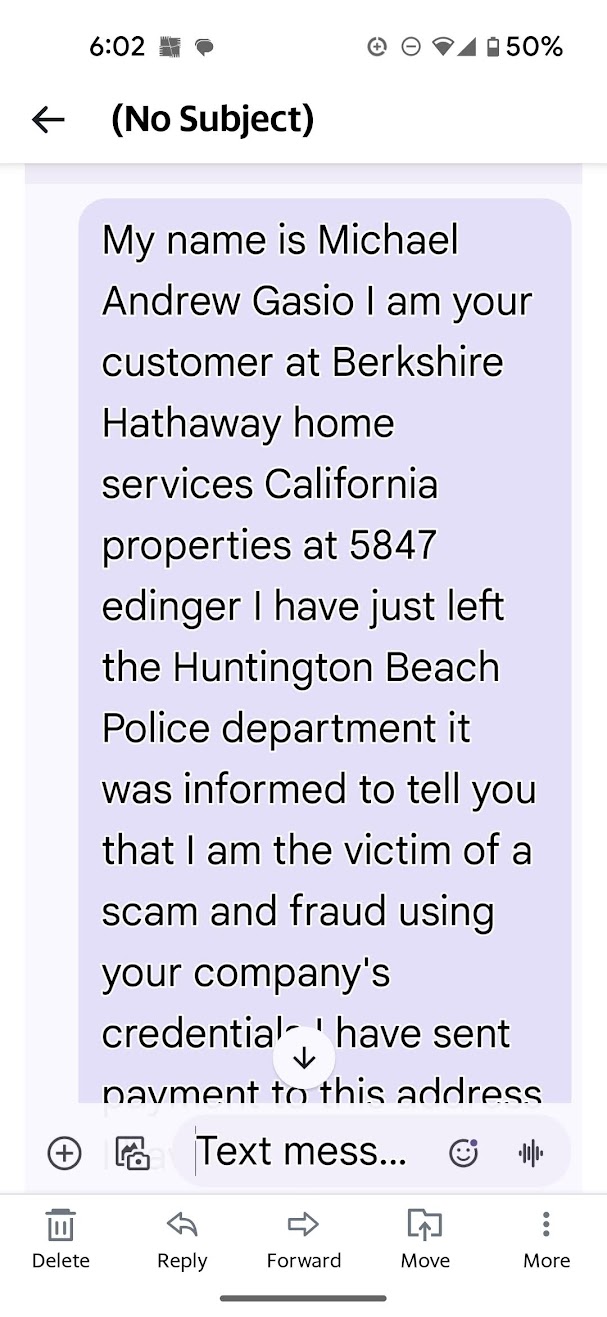The width and height of the screenshot is (607, 1317).
Task: Open the emoji picker
Action: coord(464,1153)
